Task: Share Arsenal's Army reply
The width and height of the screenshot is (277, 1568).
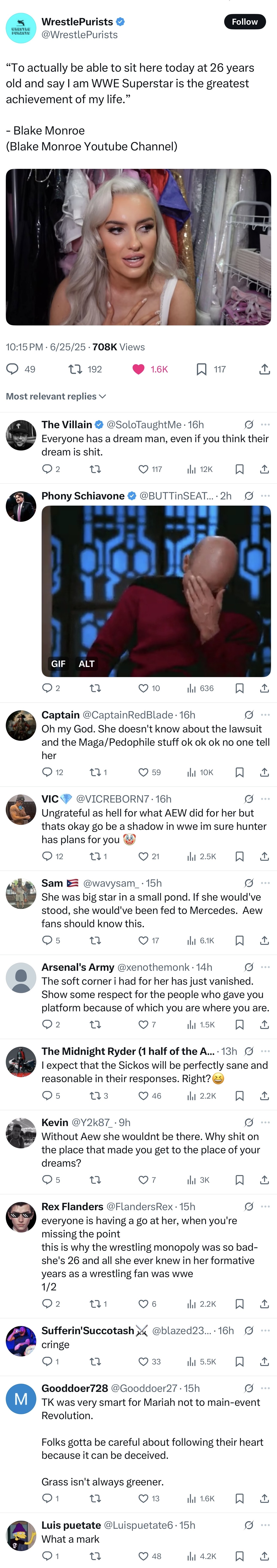Action: (x=264, y=1024)
